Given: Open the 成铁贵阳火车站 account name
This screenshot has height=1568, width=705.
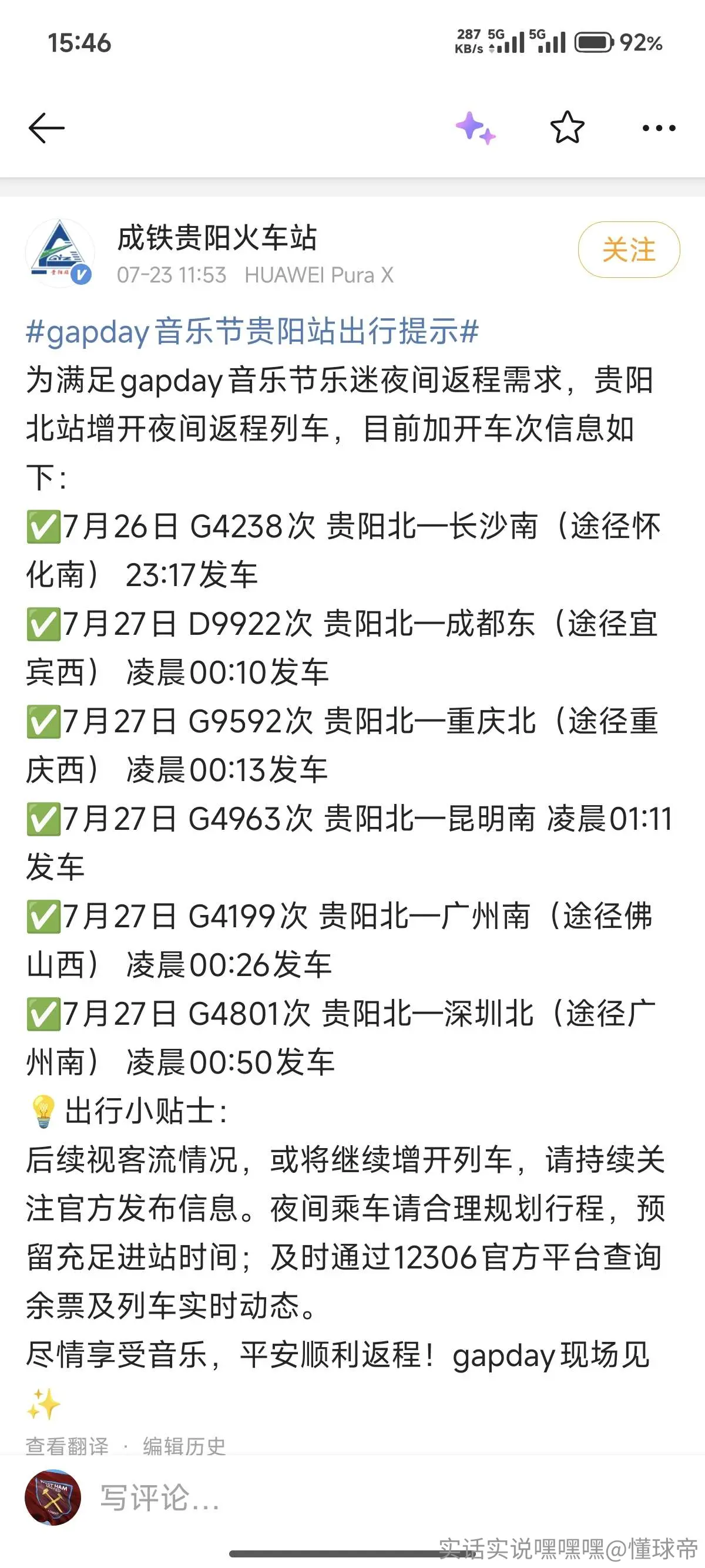Looking at the screenshot, I should point(217,237).
